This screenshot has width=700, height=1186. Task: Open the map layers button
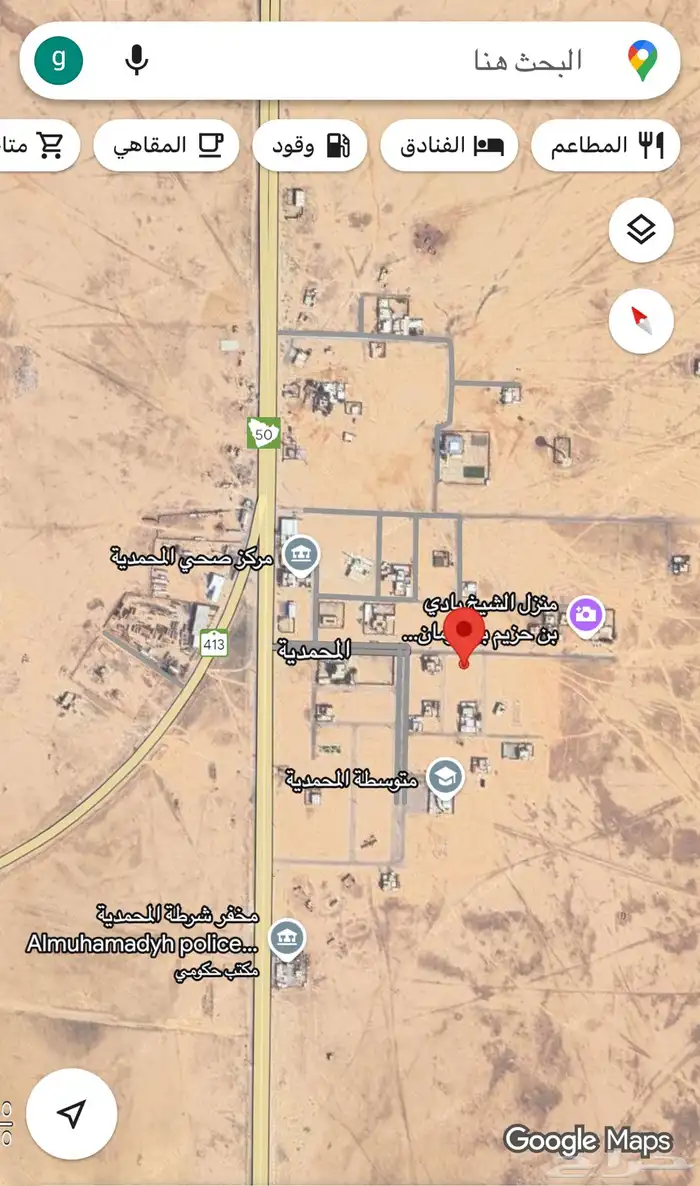click(x=641, y=230)
